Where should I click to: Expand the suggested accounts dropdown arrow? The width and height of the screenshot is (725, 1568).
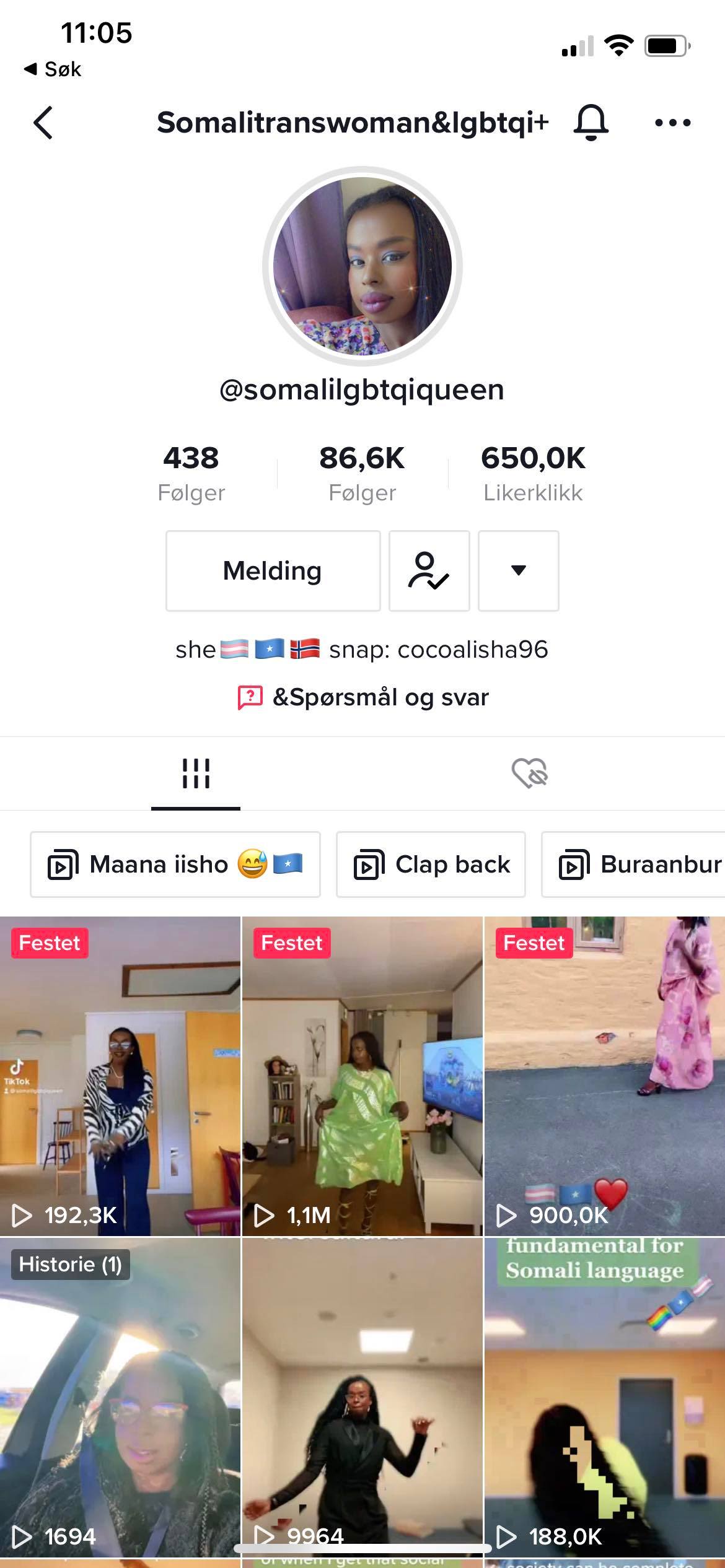pyautogui.click(x=519, y=571)
